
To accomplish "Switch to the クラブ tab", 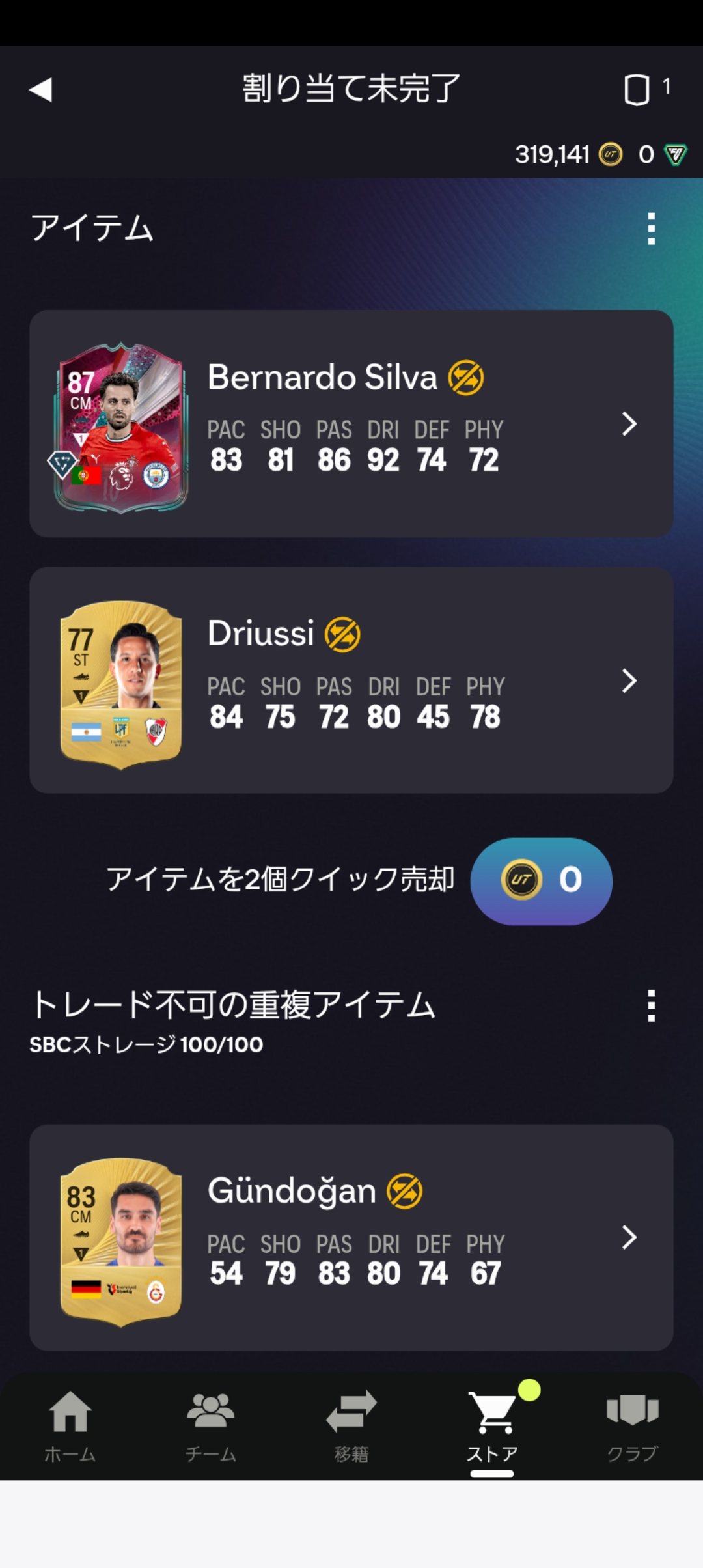I will pyautogui.click(x=633, y=1426).
